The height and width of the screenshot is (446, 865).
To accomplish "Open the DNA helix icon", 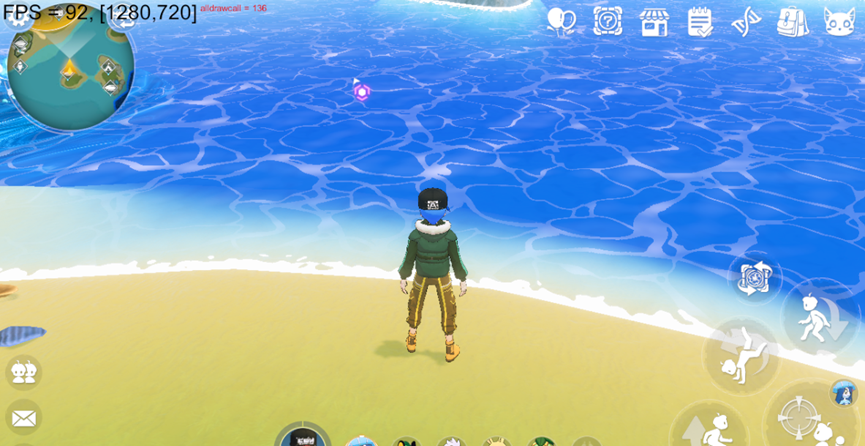I will tap(746, 21).
